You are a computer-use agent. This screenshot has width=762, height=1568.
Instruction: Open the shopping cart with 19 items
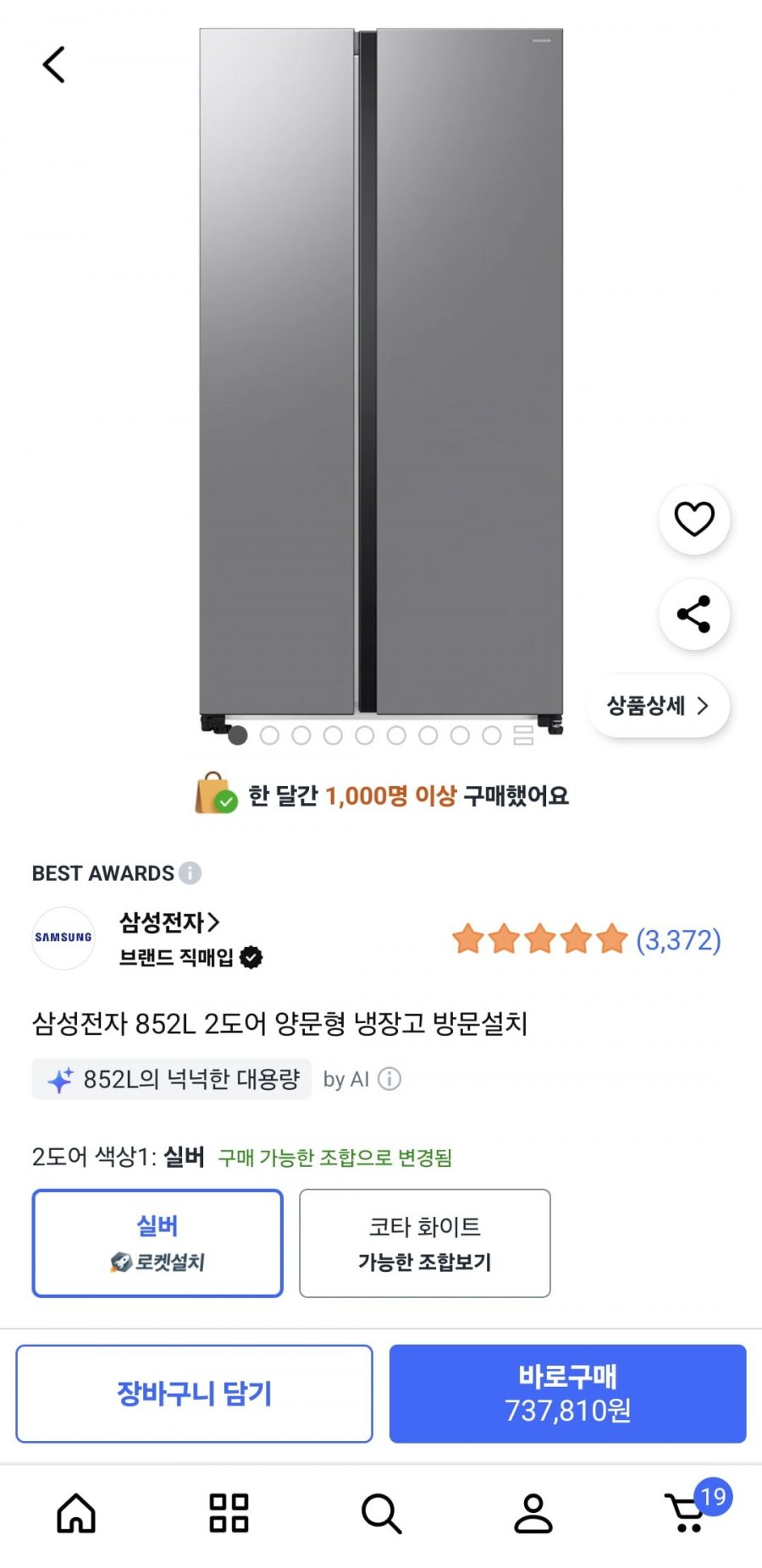[687, 1512]
